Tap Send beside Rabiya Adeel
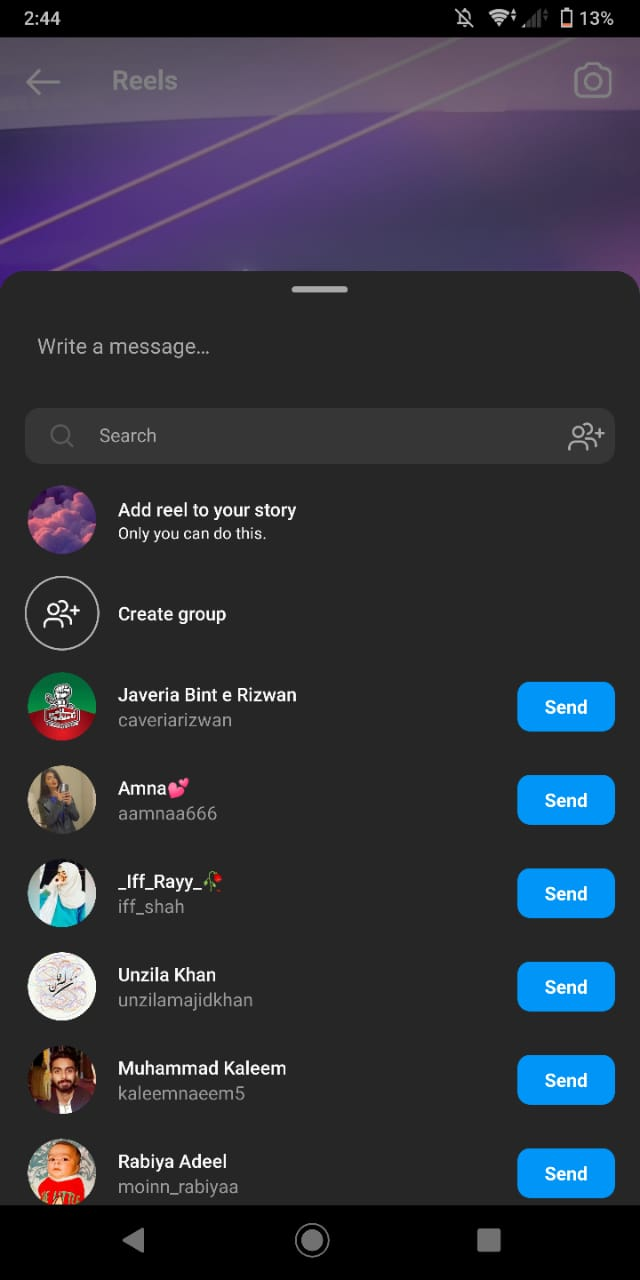This screenshot has height=1280, width=640. [565, 1173]
